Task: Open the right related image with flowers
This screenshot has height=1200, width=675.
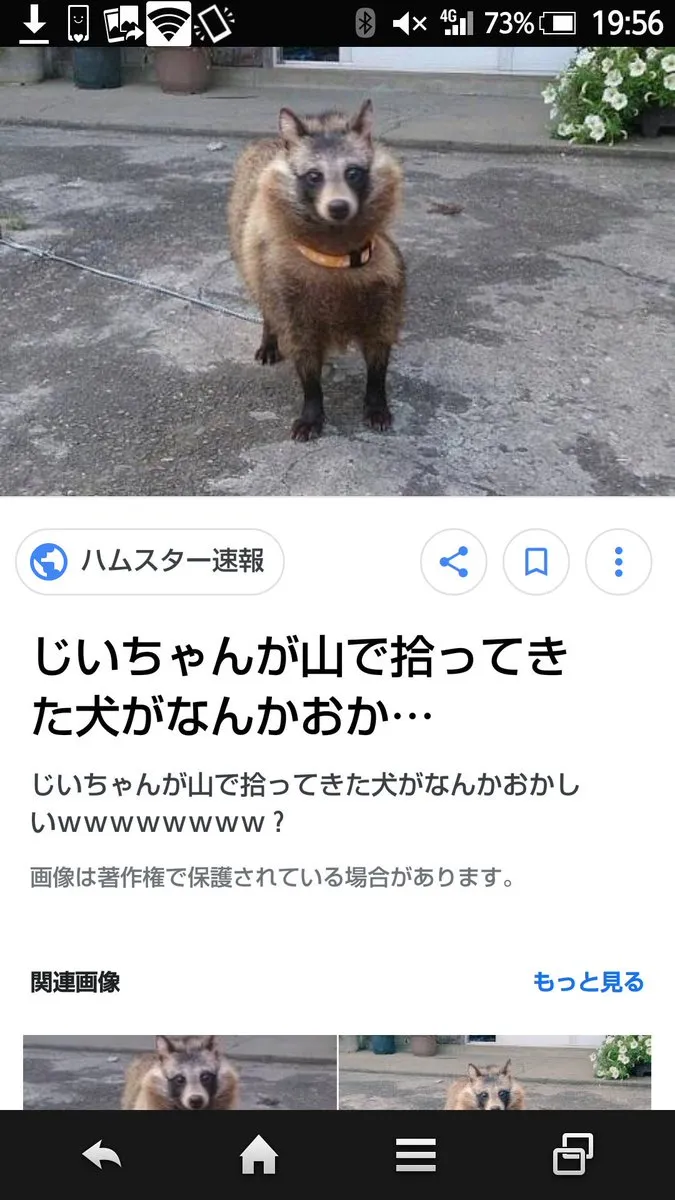Action: pos(495,1072)
